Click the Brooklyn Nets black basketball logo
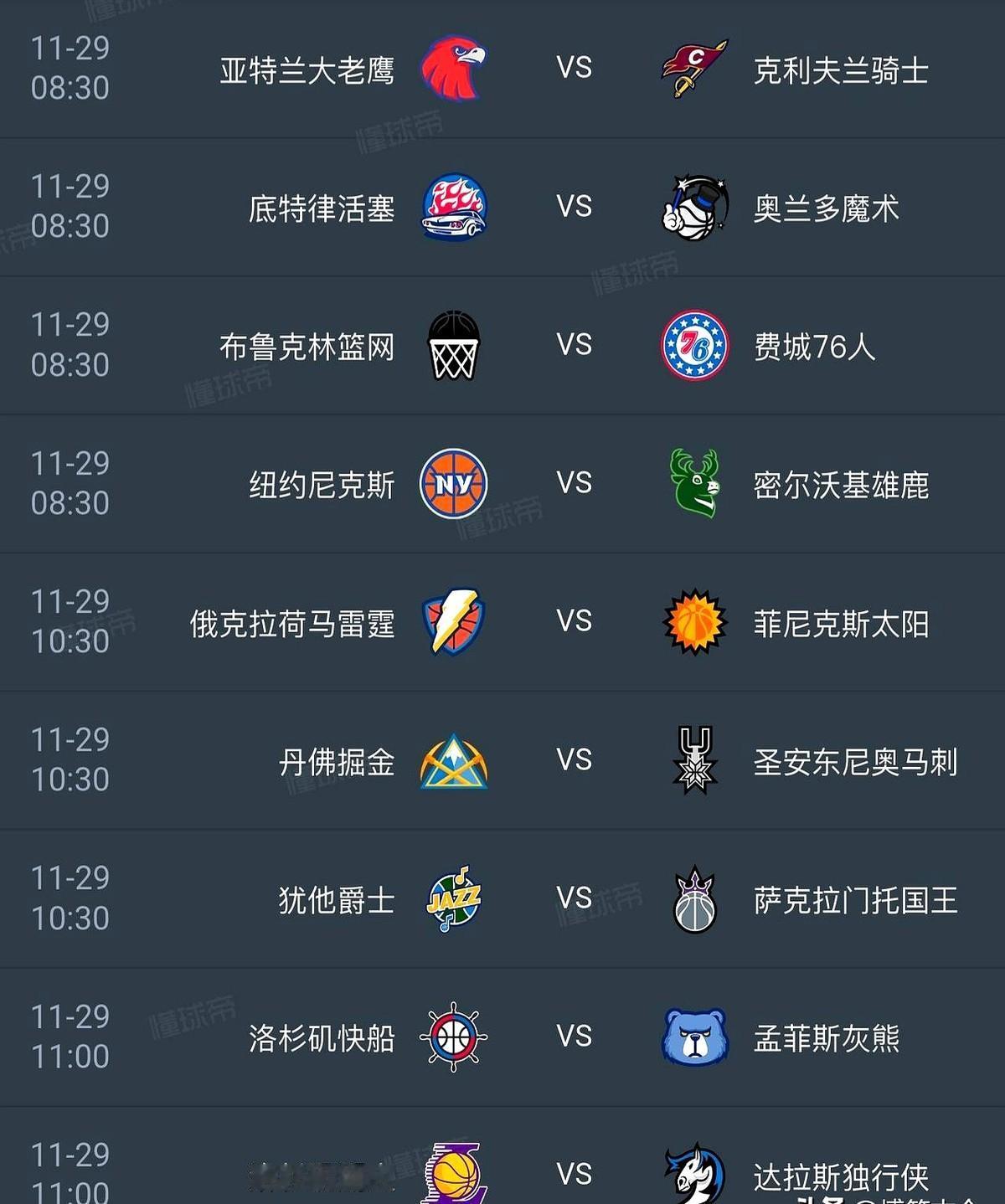Viewport: 1005px width, 1204px height. pyautogui.click(x=452, y=346)
